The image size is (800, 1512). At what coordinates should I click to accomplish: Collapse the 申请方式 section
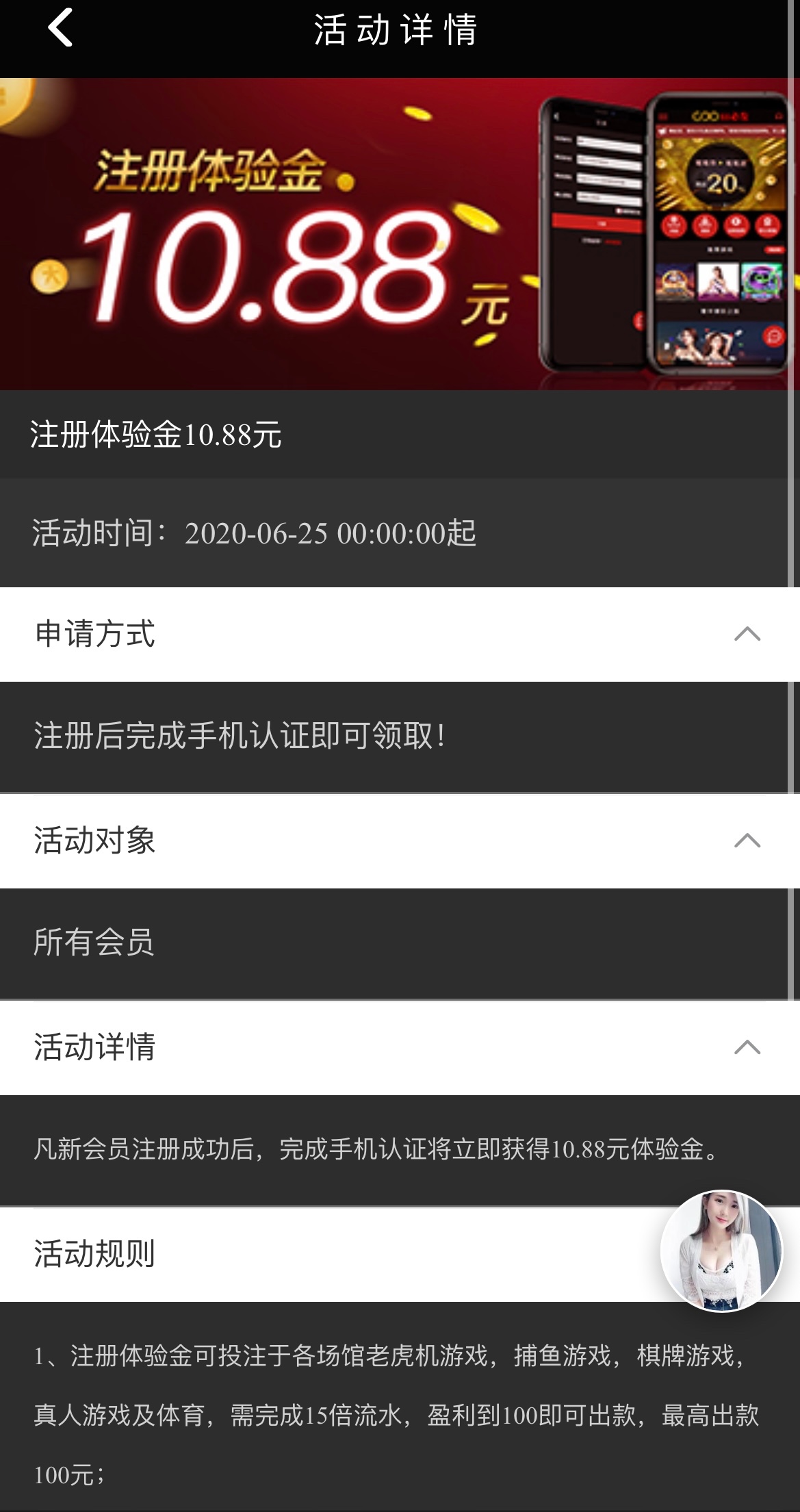coord(747,634)
